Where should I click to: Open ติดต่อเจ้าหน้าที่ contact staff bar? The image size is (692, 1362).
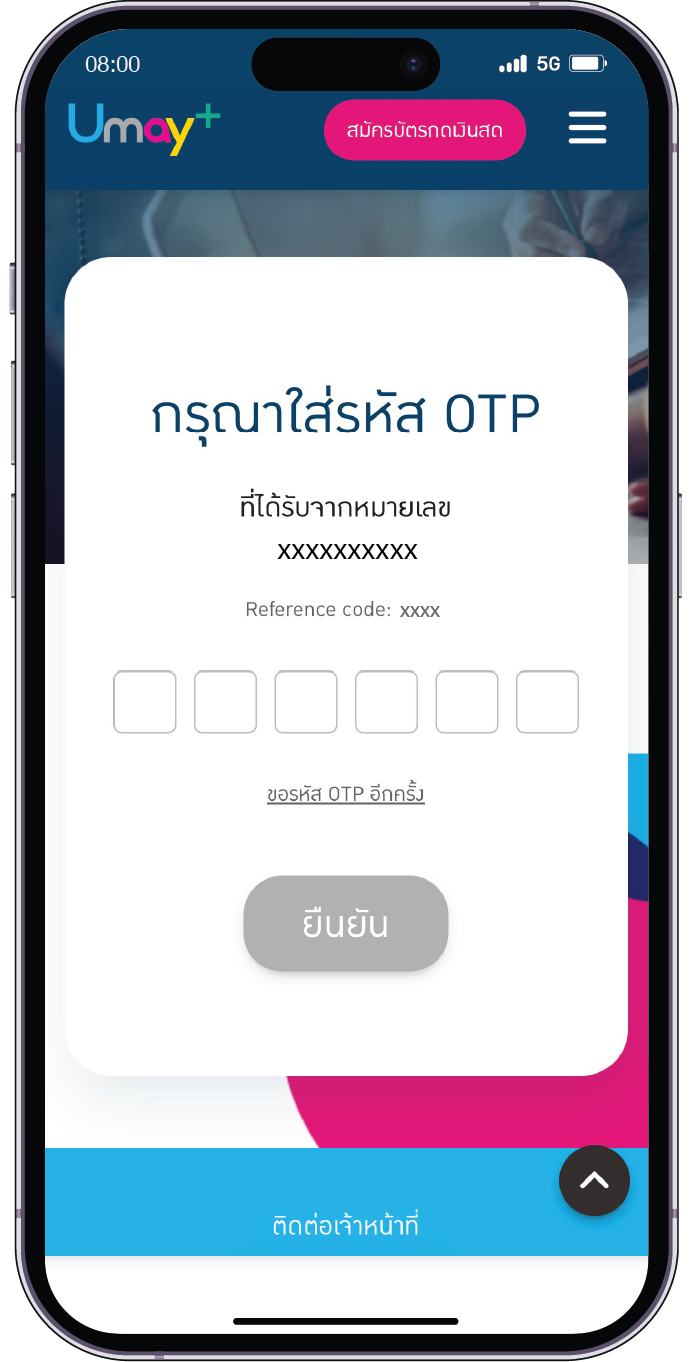(346, 1224)
